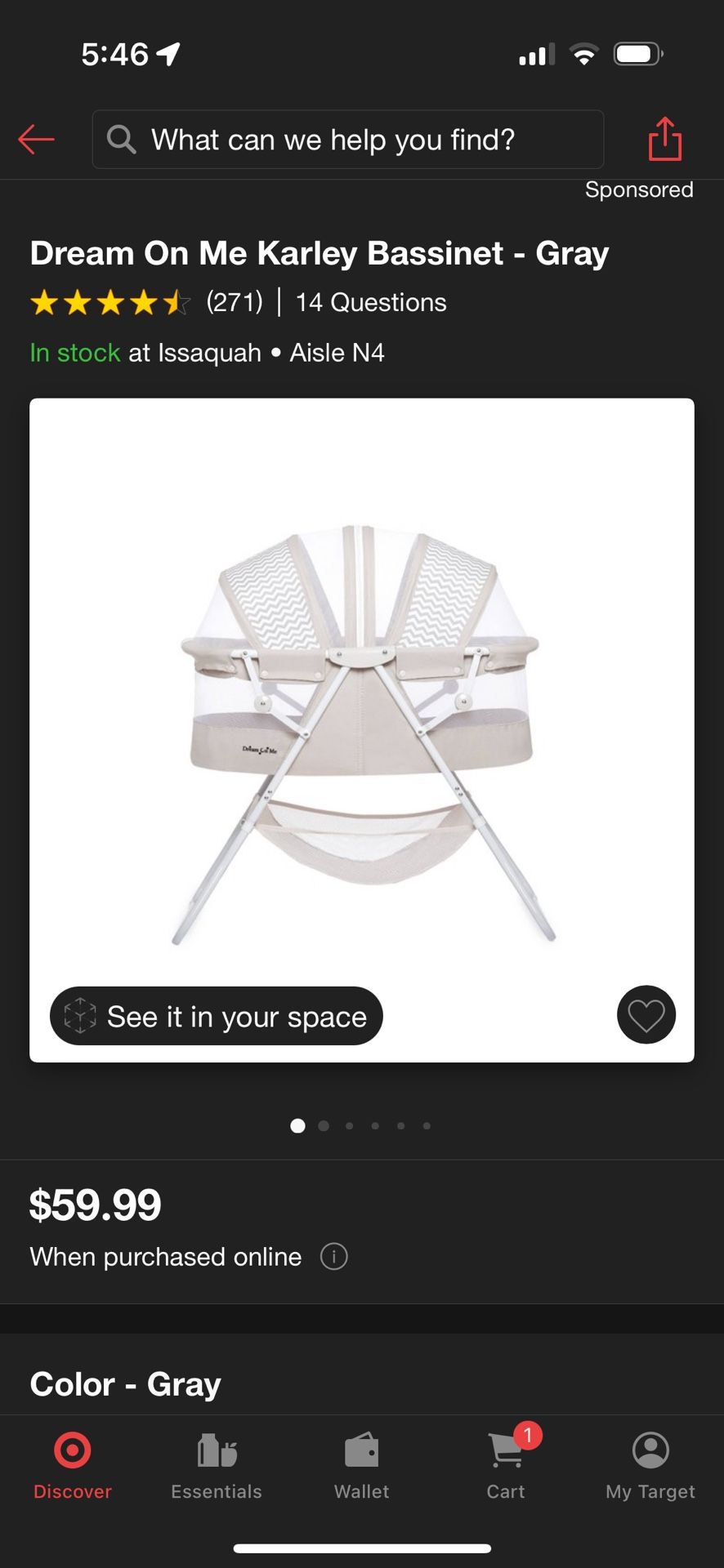The height and width of the screenshot is (1568, 724).
Task: Share this bassinet product
Action: (664, 139)
